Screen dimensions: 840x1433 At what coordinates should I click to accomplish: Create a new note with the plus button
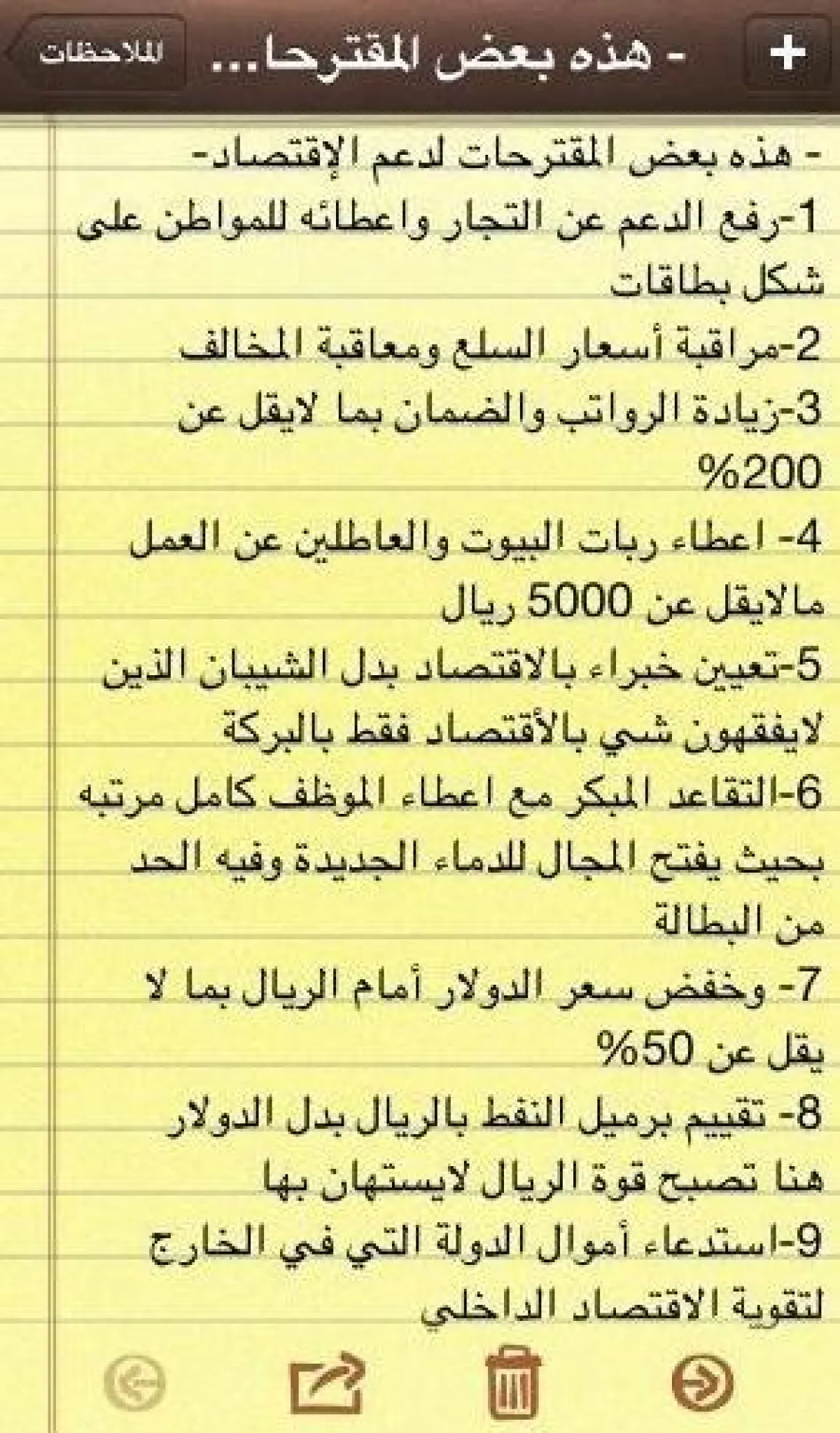point(787,54)
